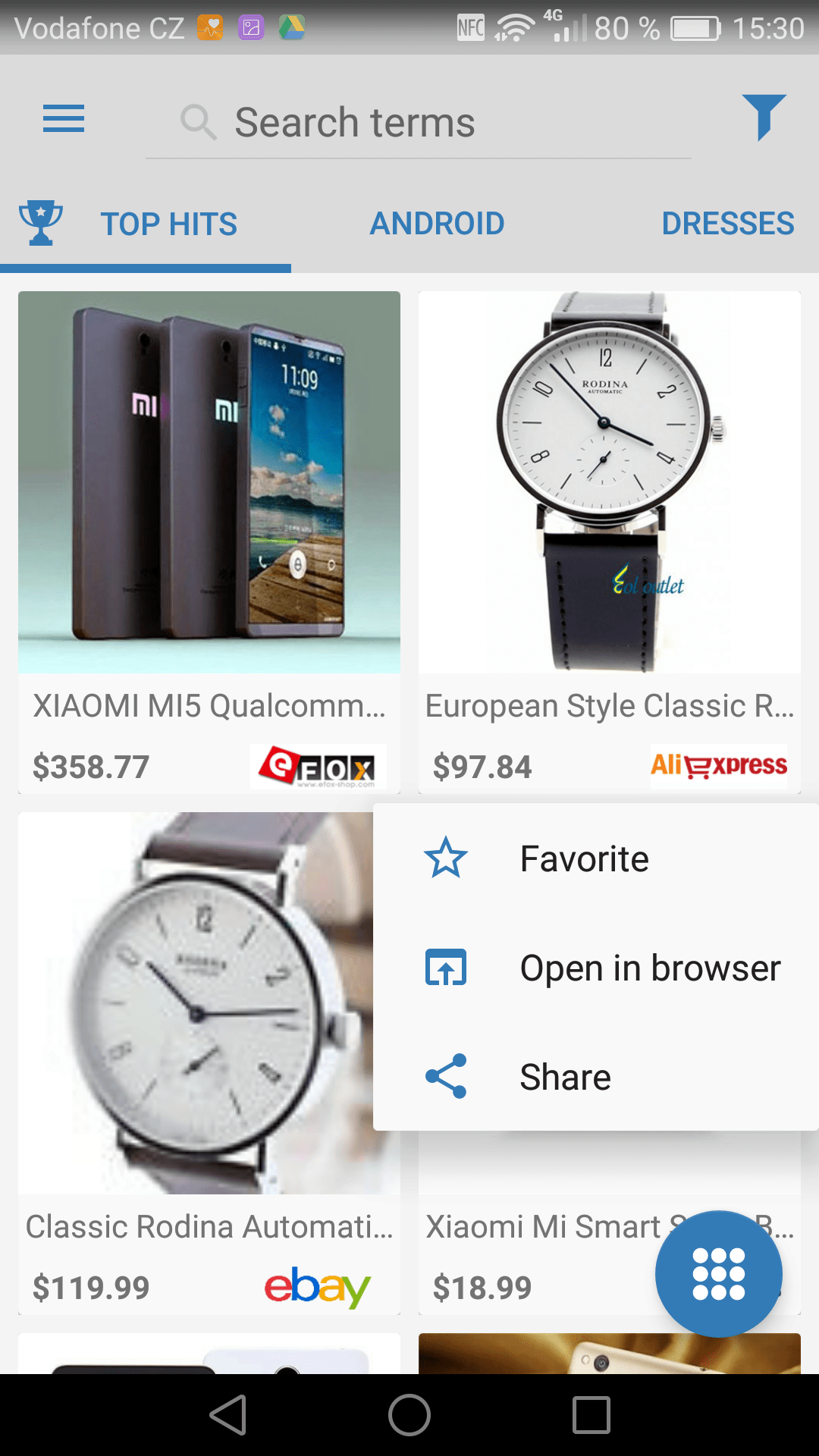Open the filter funnel icon
The height and width of the screenshot is (1456, 819).
764,118
